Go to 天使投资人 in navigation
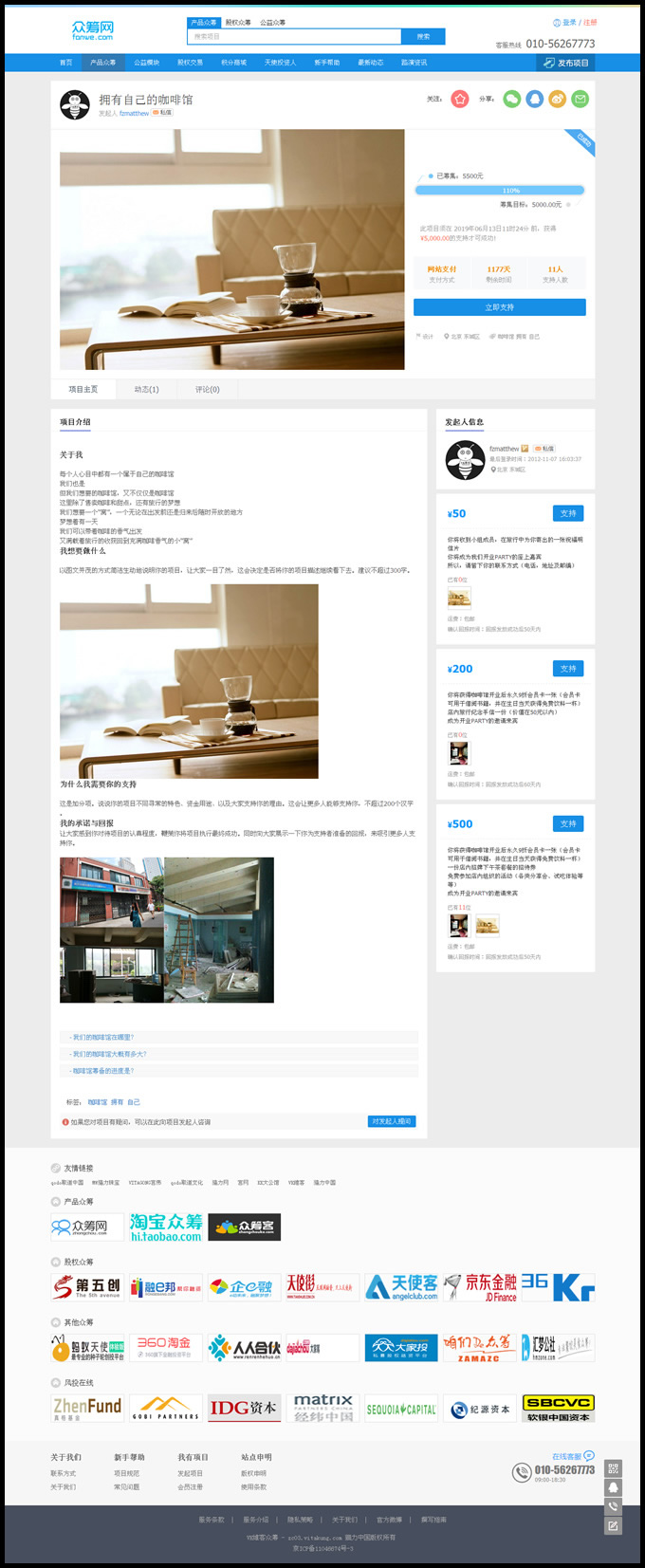 tap(280, 63)
